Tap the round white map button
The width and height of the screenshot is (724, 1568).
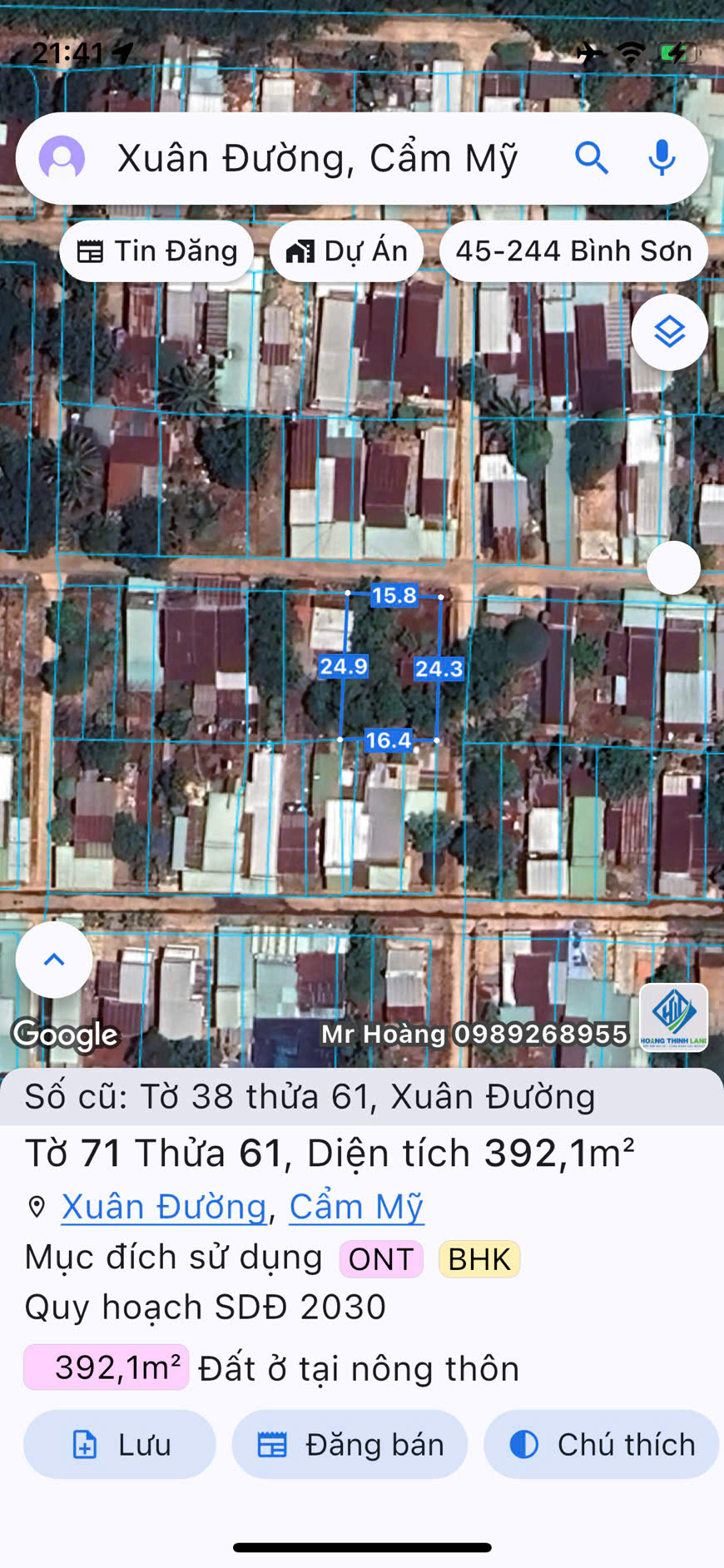pos(673,568)
